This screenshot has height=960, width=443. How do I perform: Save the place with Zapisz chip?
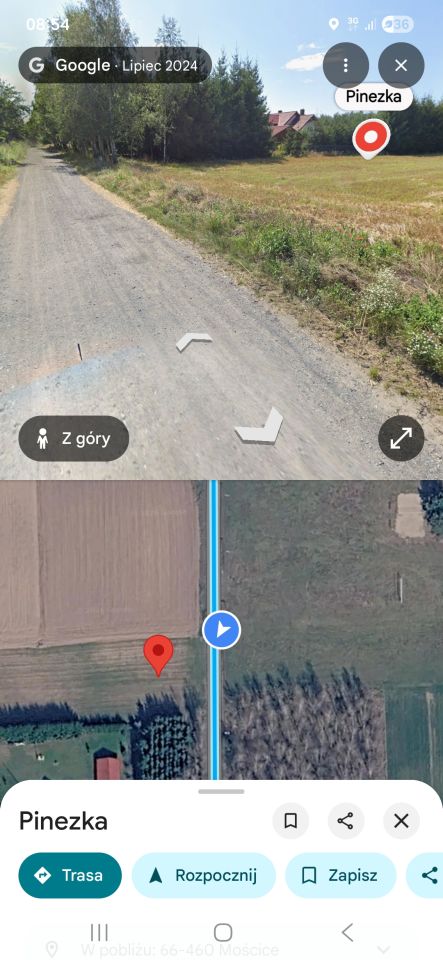(x=340, y=876)
